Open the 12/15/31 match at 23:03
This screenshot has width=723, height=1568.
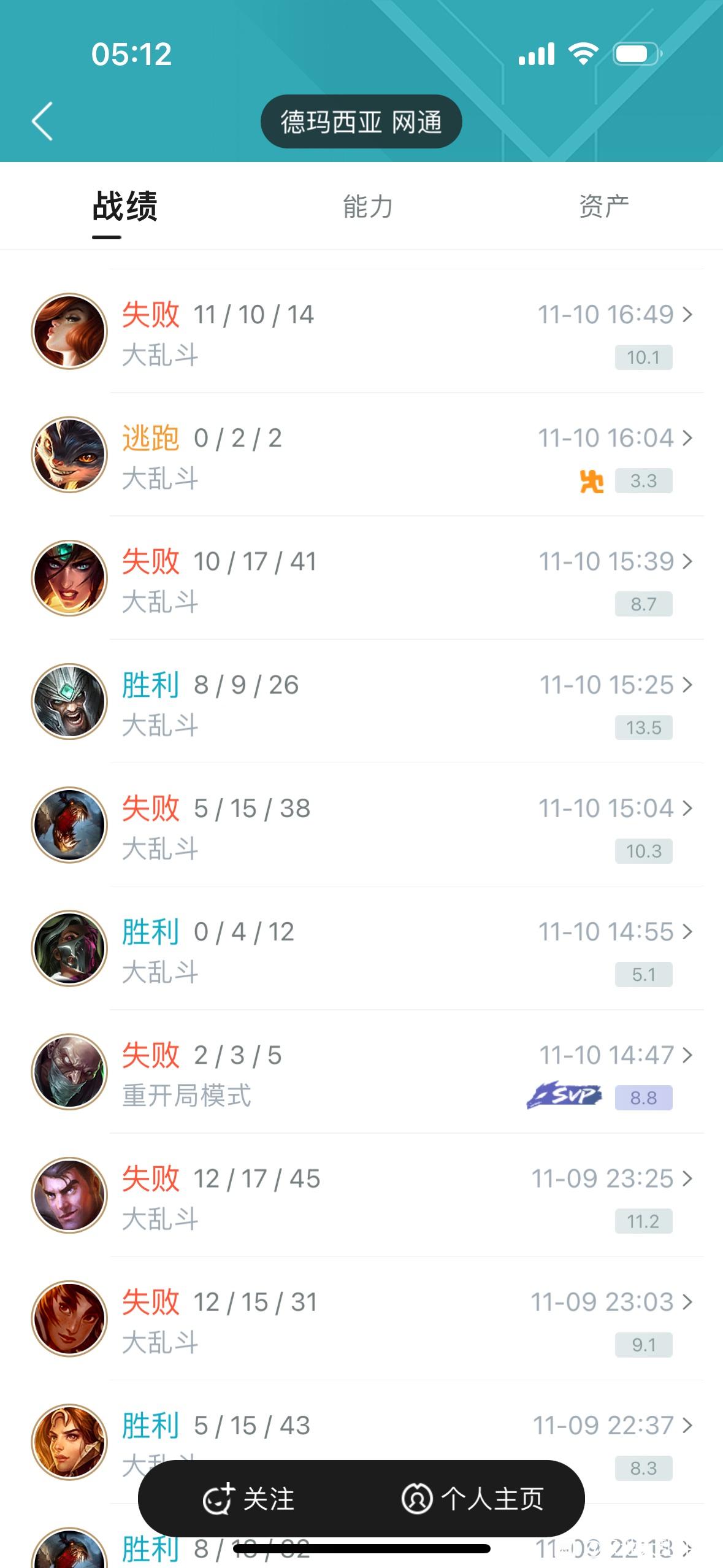pyautogui.click(x=362, y=1318)
